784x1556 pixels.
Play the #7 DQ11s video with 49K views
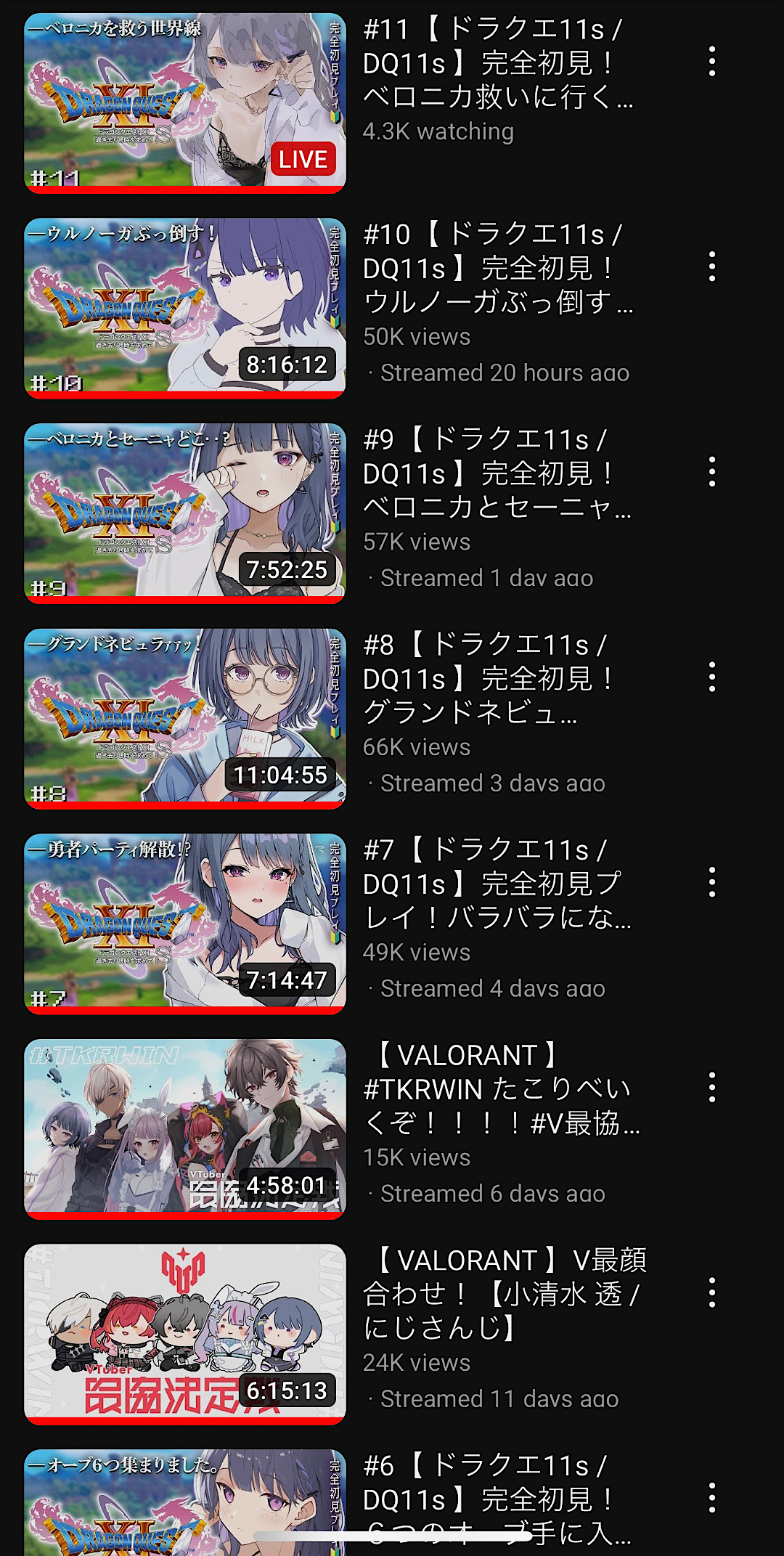pos(184,923)
